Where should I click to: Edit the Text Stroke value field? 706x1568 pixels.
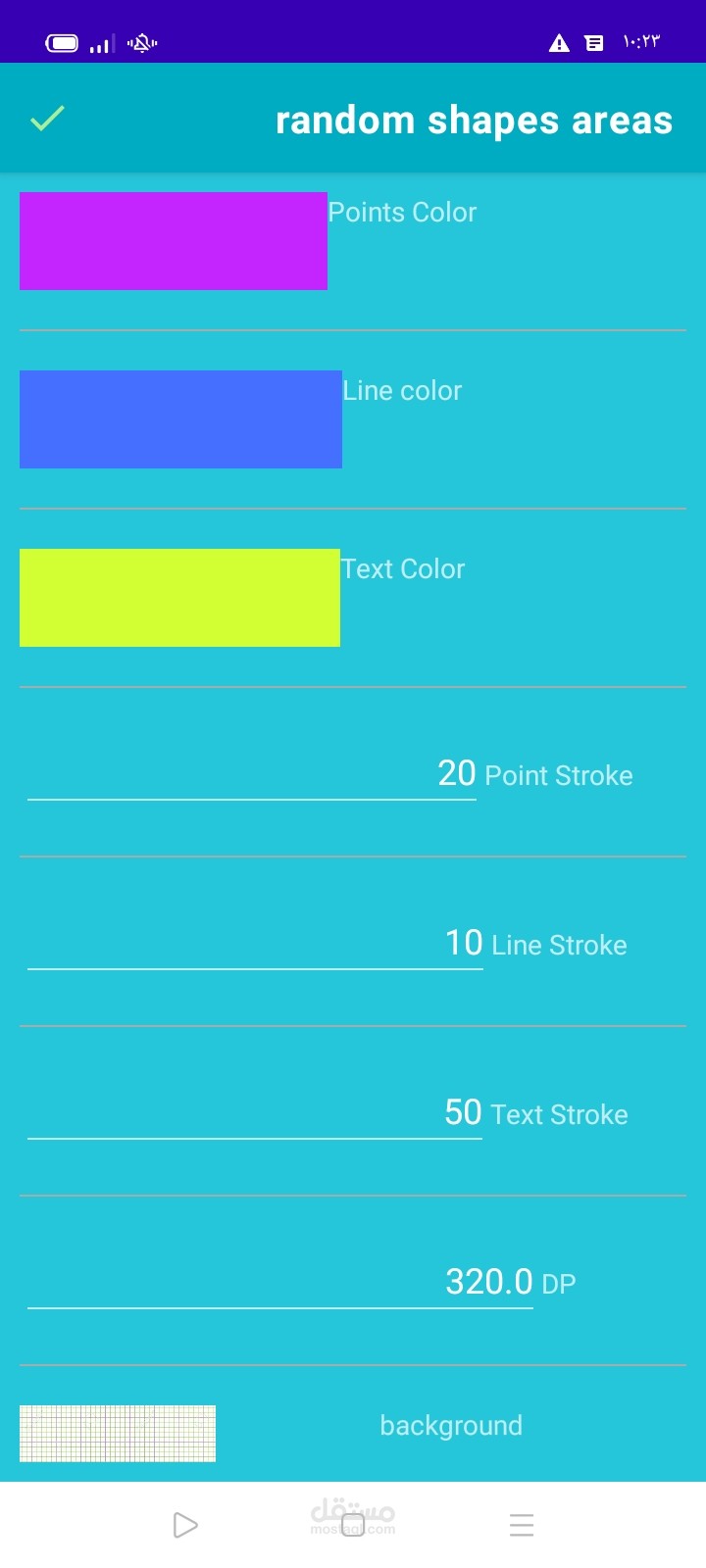point(255,1114)
